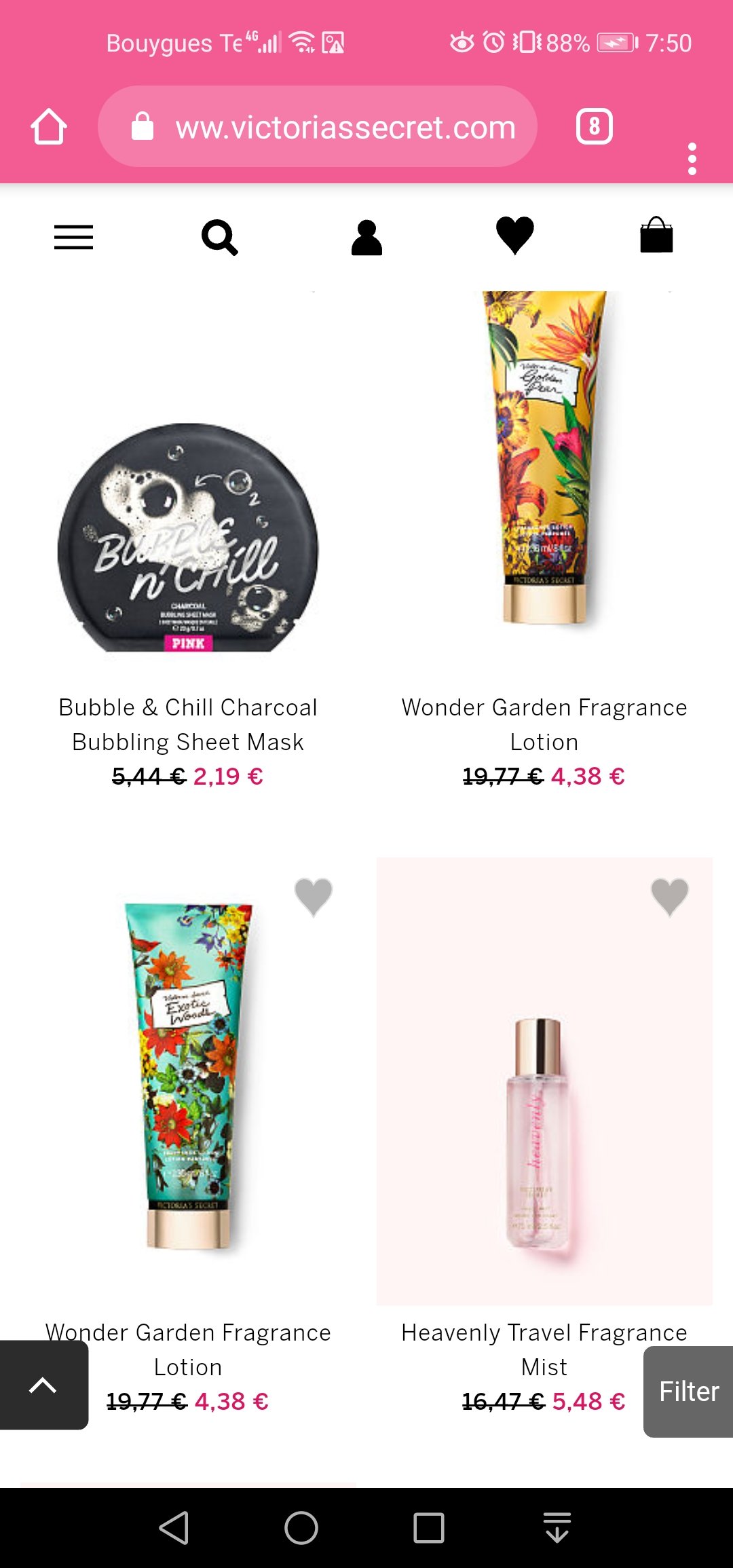Tap the victoriassecret.com address bar
The image size is (733, 1568).
(318, 127)
